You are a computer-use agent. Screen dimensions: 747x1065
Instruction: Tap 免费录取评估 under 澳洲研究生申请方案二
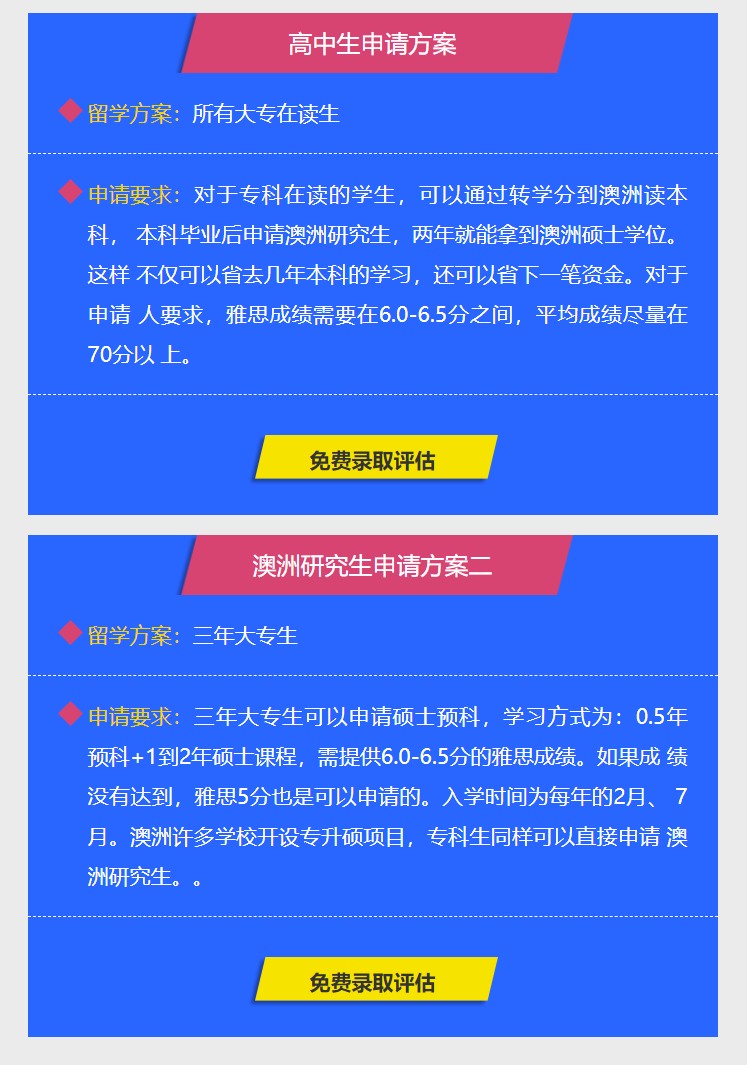(x=376, y=979)
